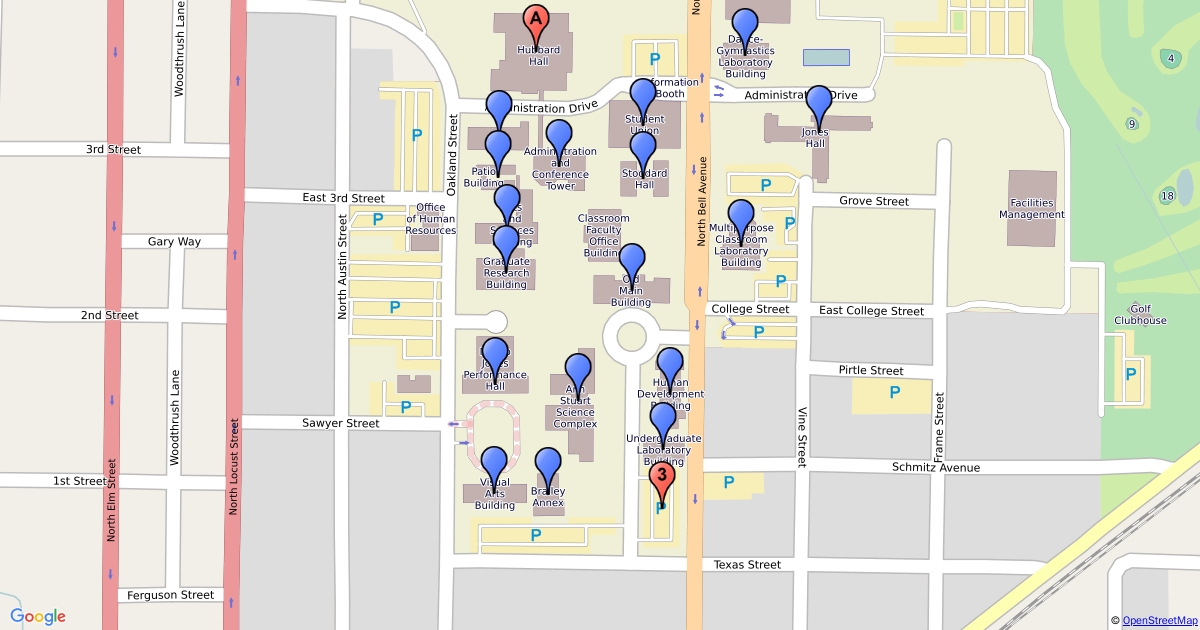Screen dimensions: 1200x630
Task: Open the Student Union marker
Action: pyautogui.click(x=643, y=96)
